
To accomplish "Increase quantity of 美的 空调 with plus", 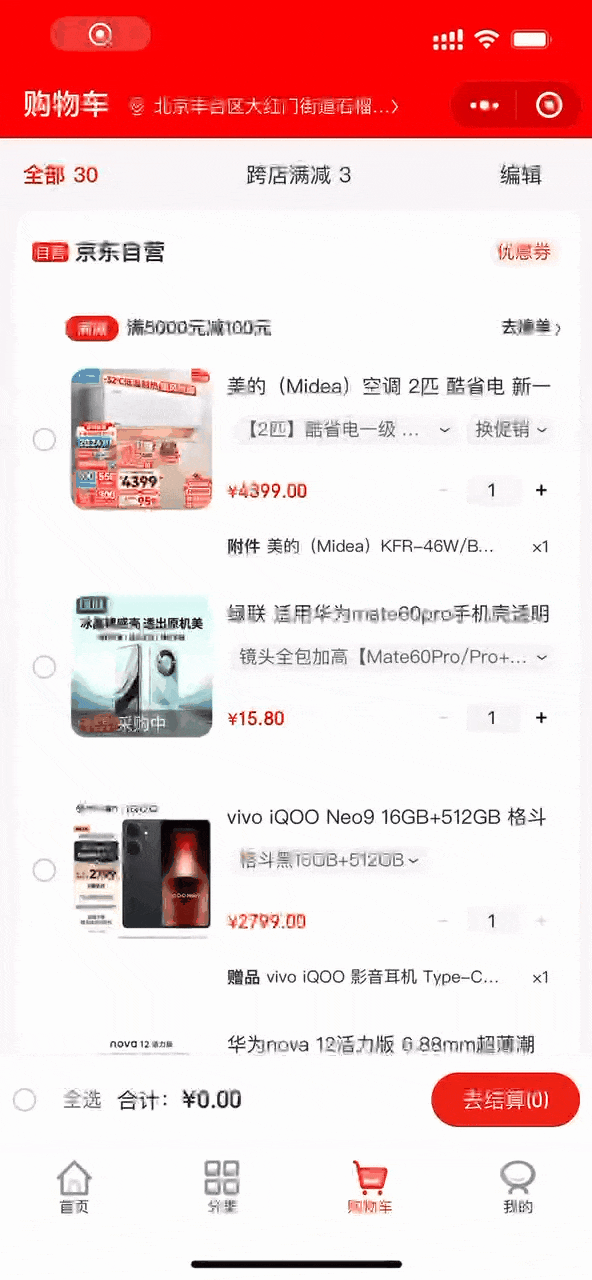I will (541, 490).
